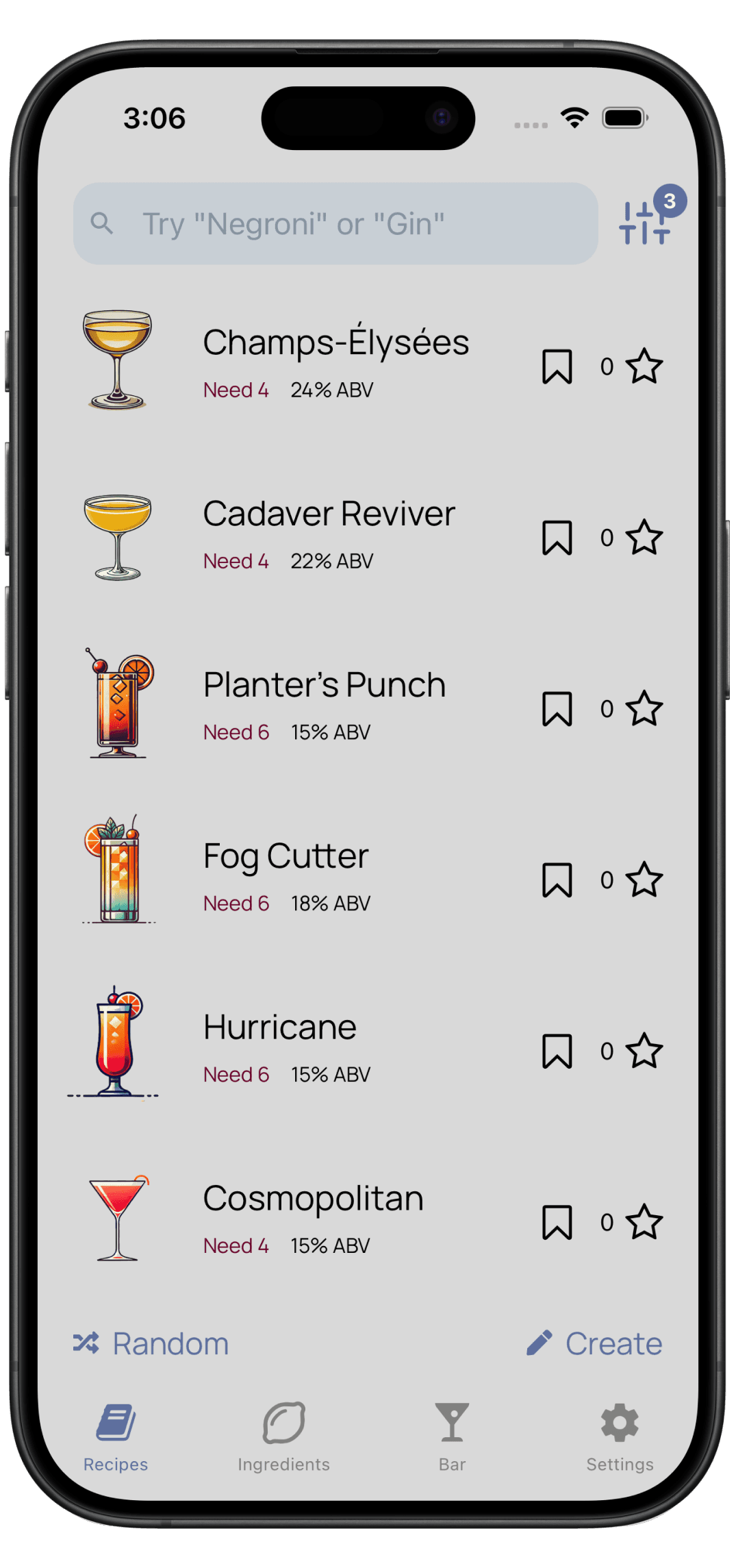Star the Fog Cutter recipe
Image resolution: width=736 pixels, height=1568 pixels.
644,880
